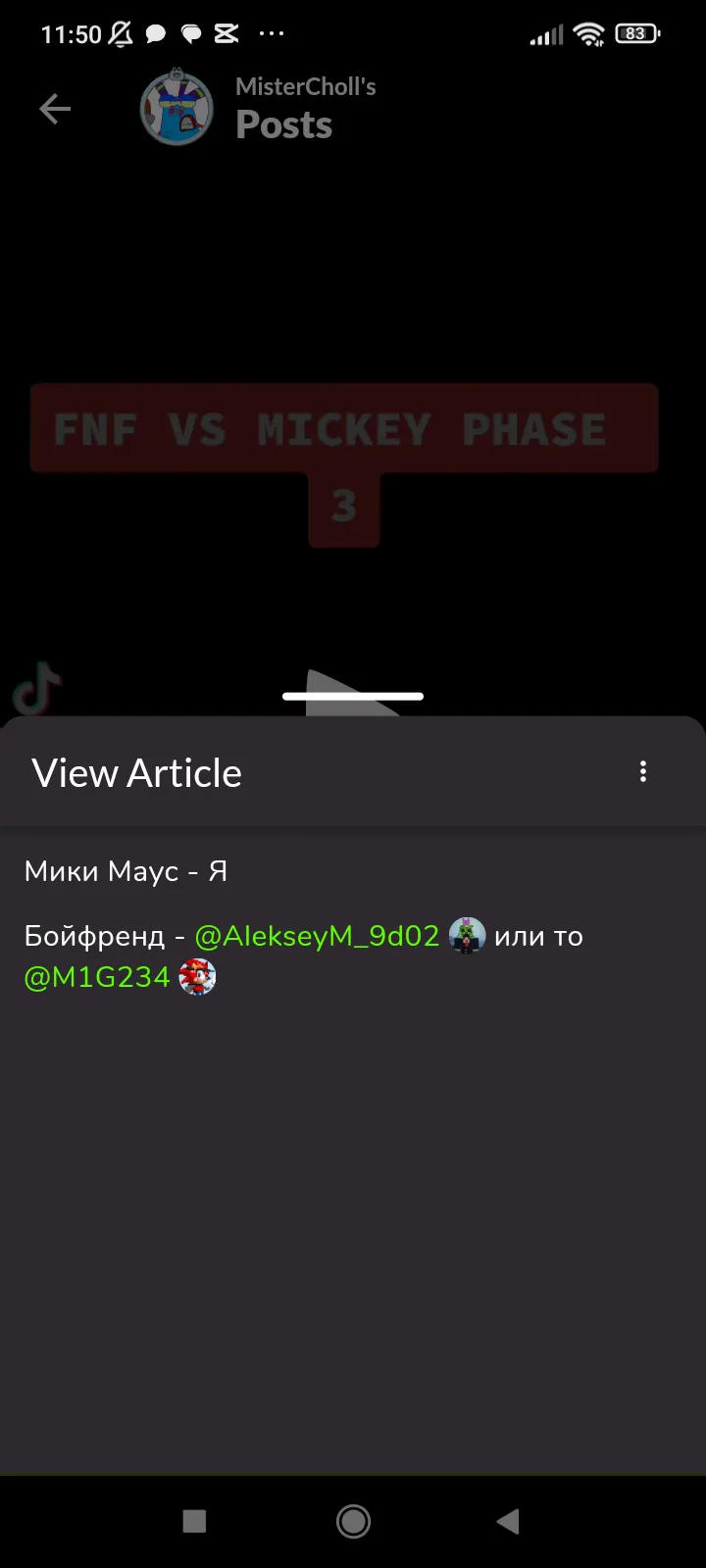Open @M1G234 profile mention
This screenshot has height=1568, width=706.
(97, 977)
